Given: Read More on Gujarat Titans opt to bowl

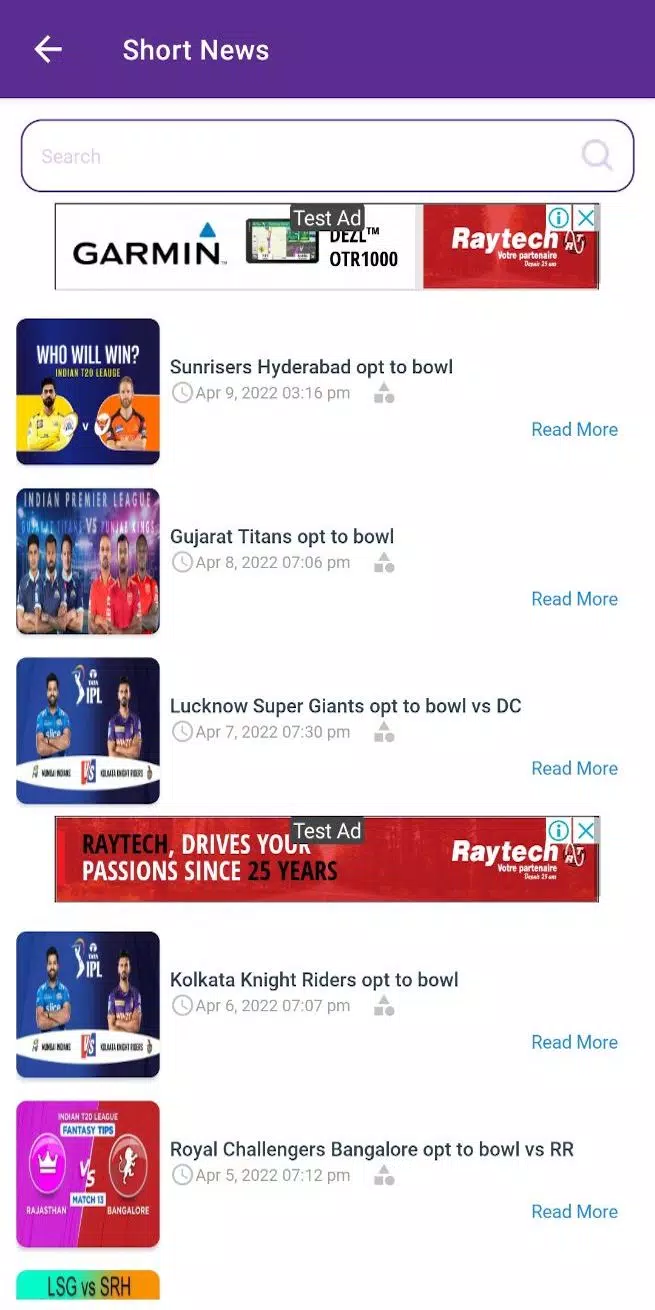Looking at the screenshot, I should tap(574, 599).
